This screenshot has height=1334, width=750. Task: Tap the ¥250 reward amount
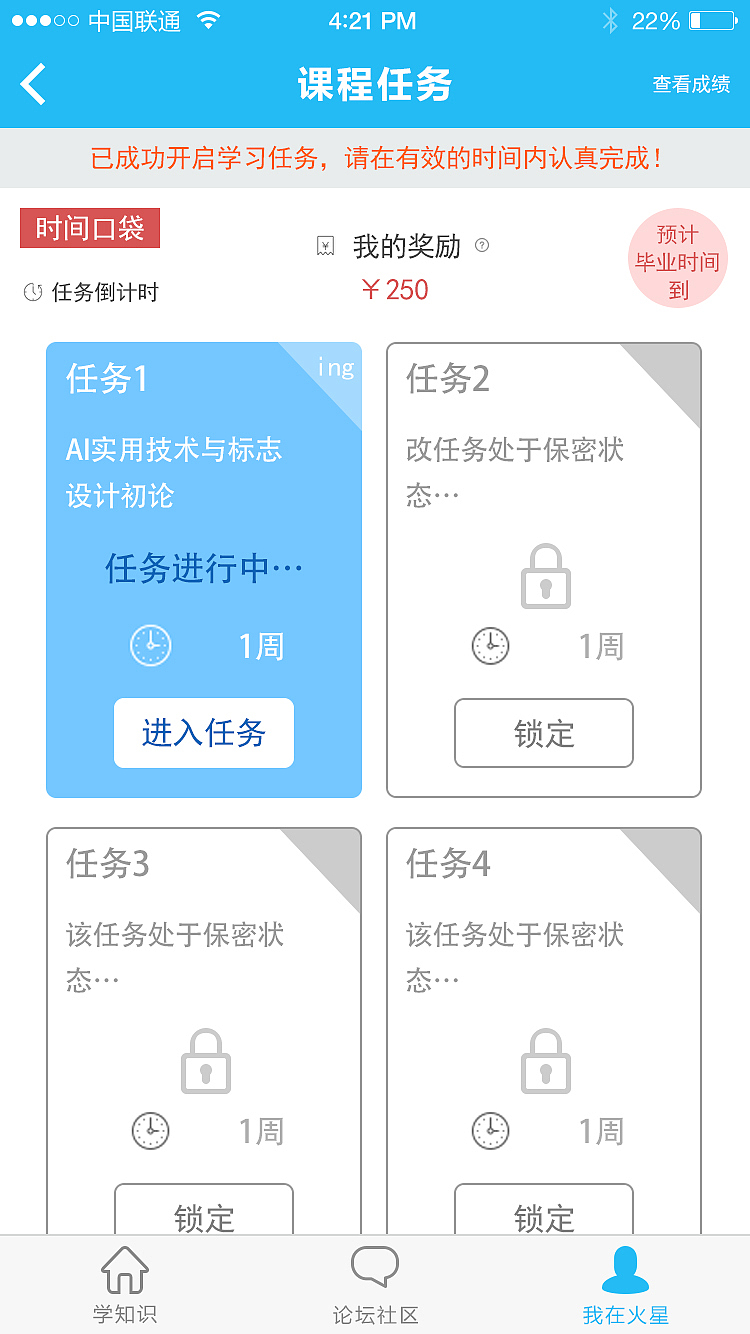396,290
